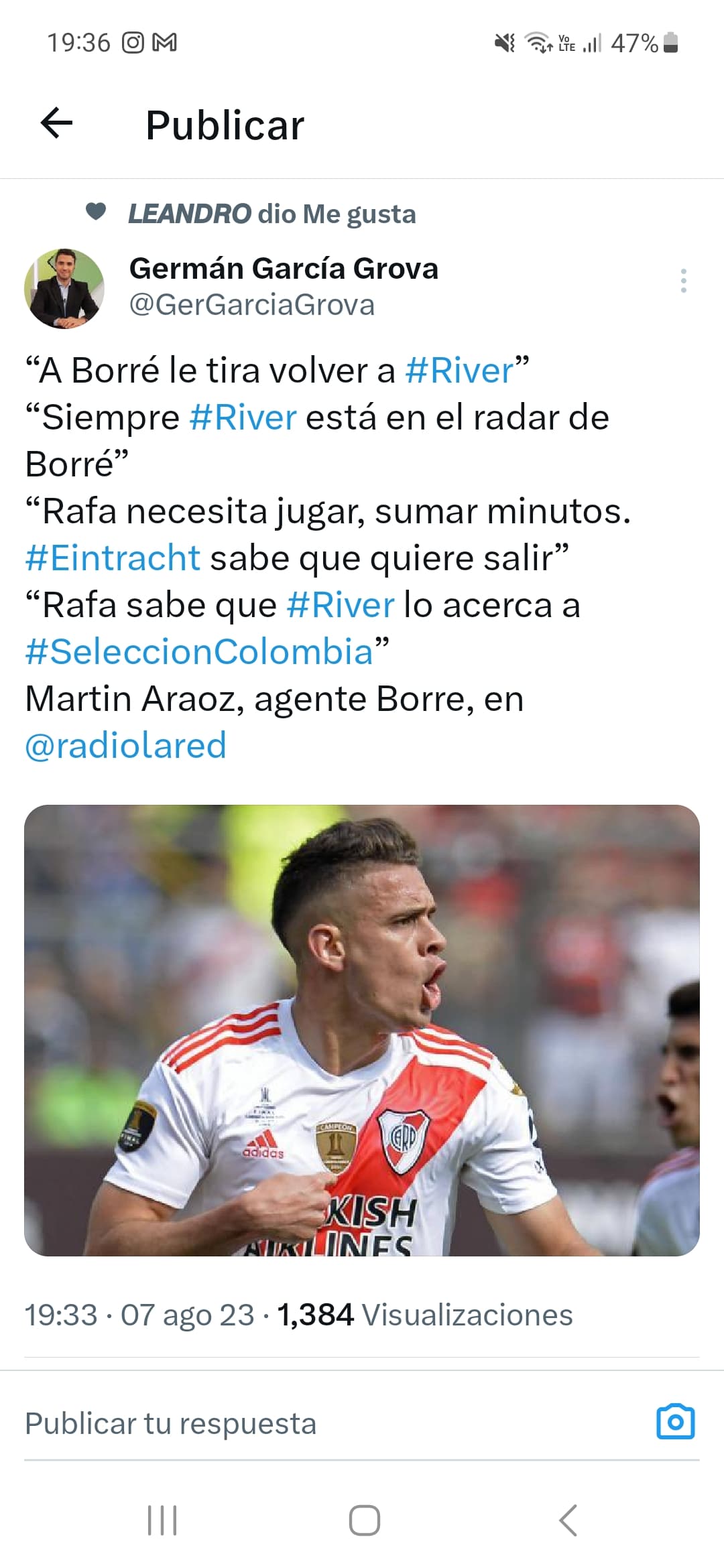Viewport: 724px width, 1568px height.
Task: Open the @GerGarciaGrova profile handle
Action: click(252, 305)
